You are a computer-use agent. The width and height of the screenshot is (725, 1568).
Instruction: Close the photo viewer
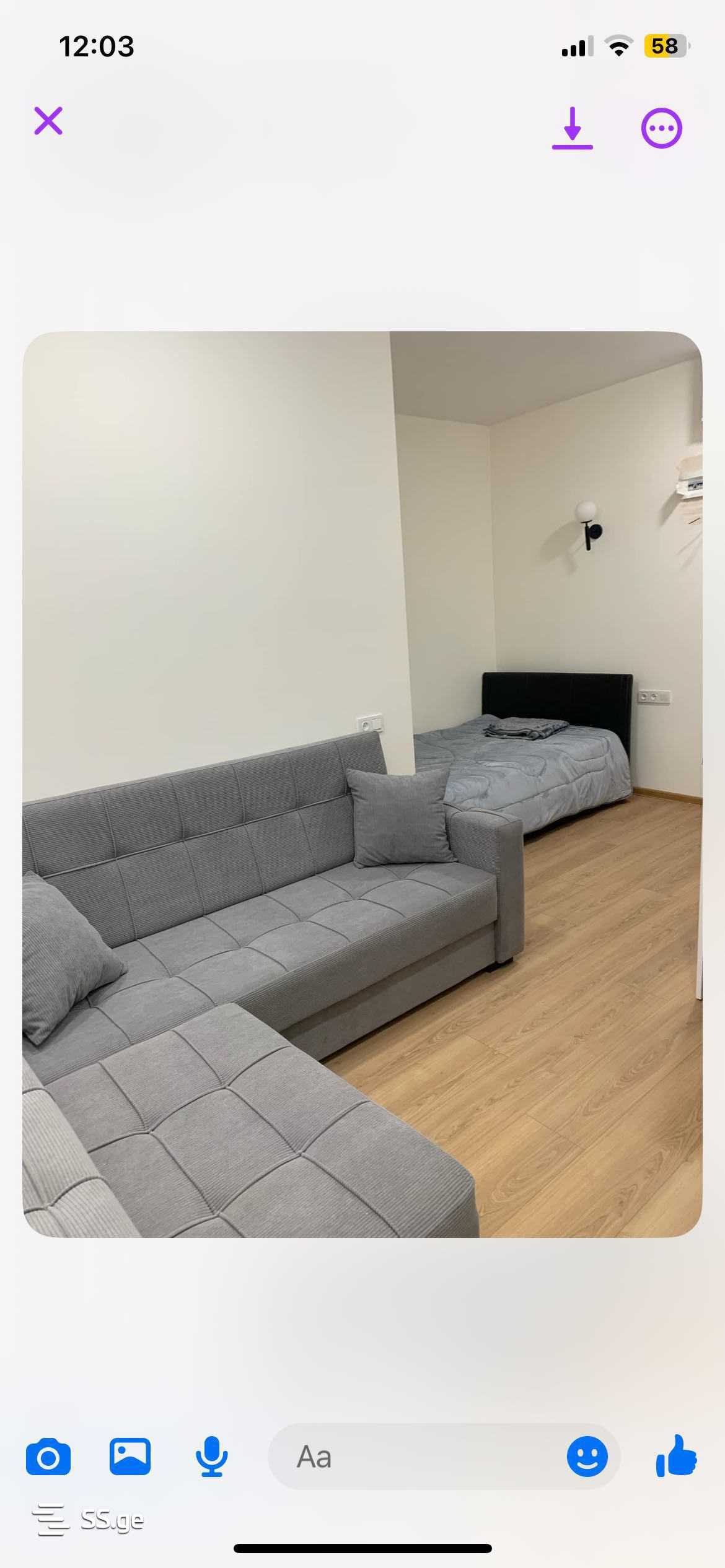point(48,121)
